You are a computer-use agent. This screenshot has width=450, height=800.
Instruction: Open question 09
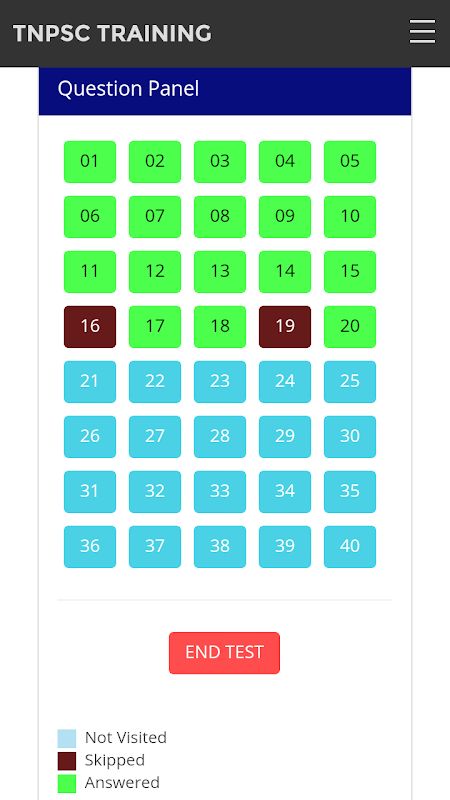click(285, 217)
